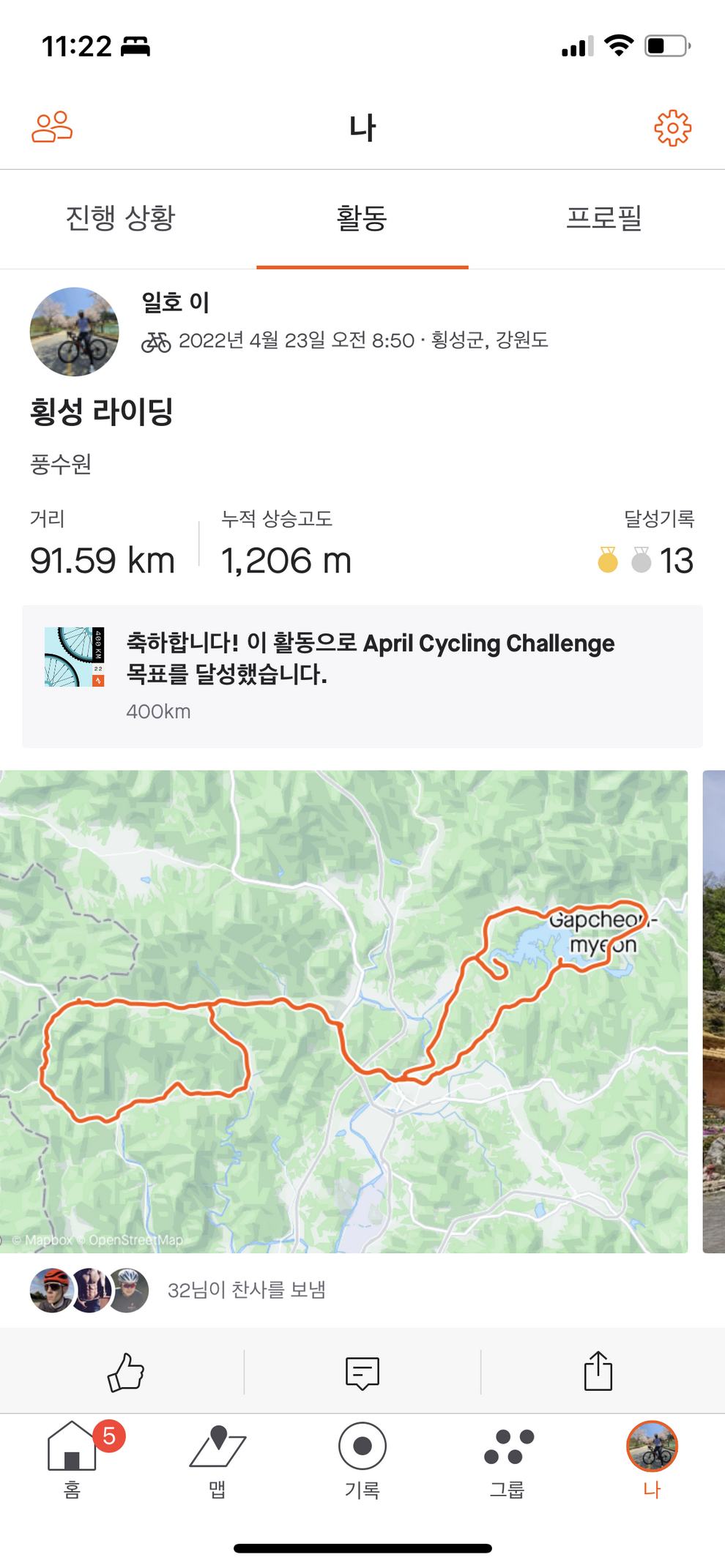Open the comments on this activity
The image size is (725, 1568).
[362, 1371]
